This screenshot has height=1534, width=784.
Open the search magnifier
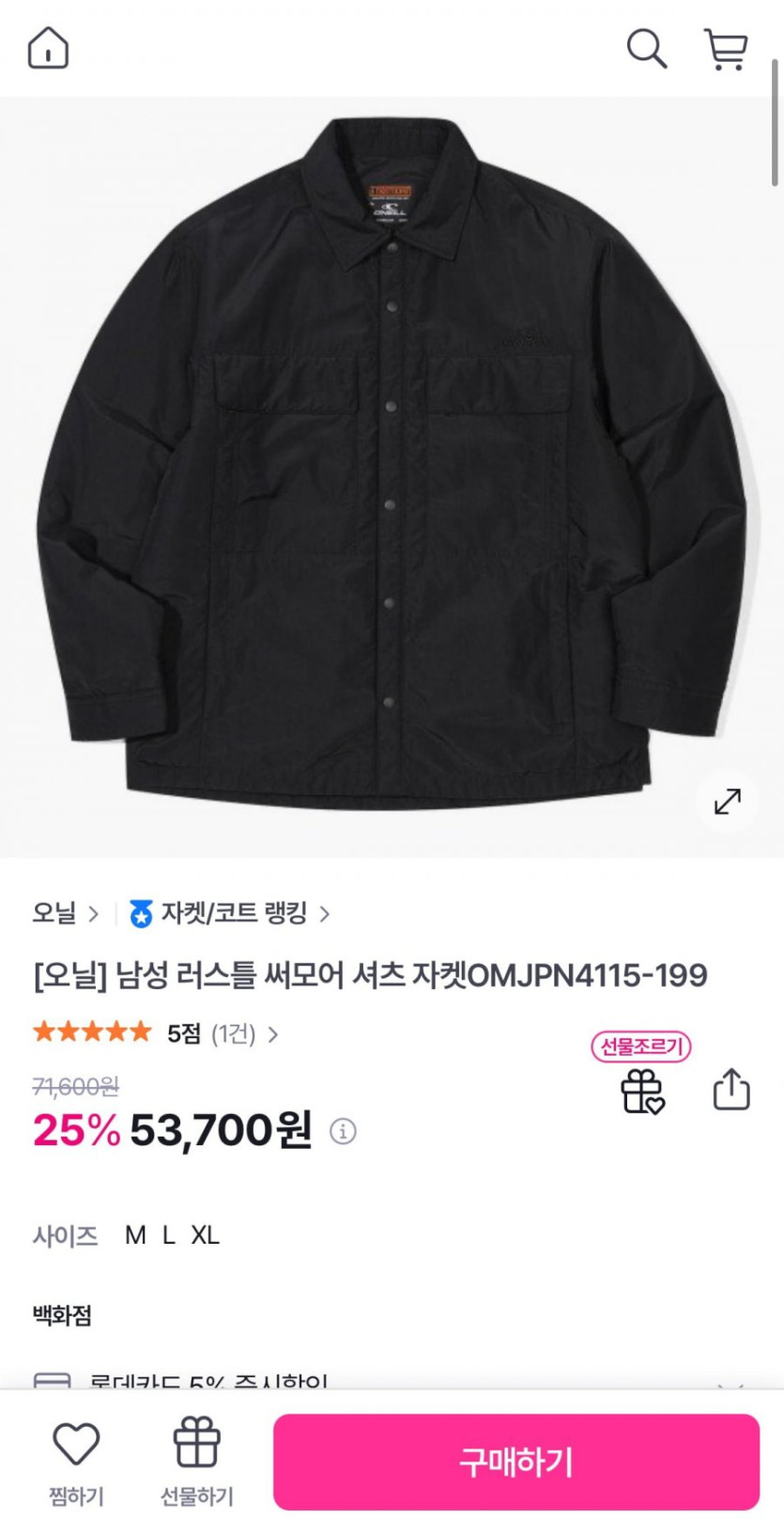point(646,48)
